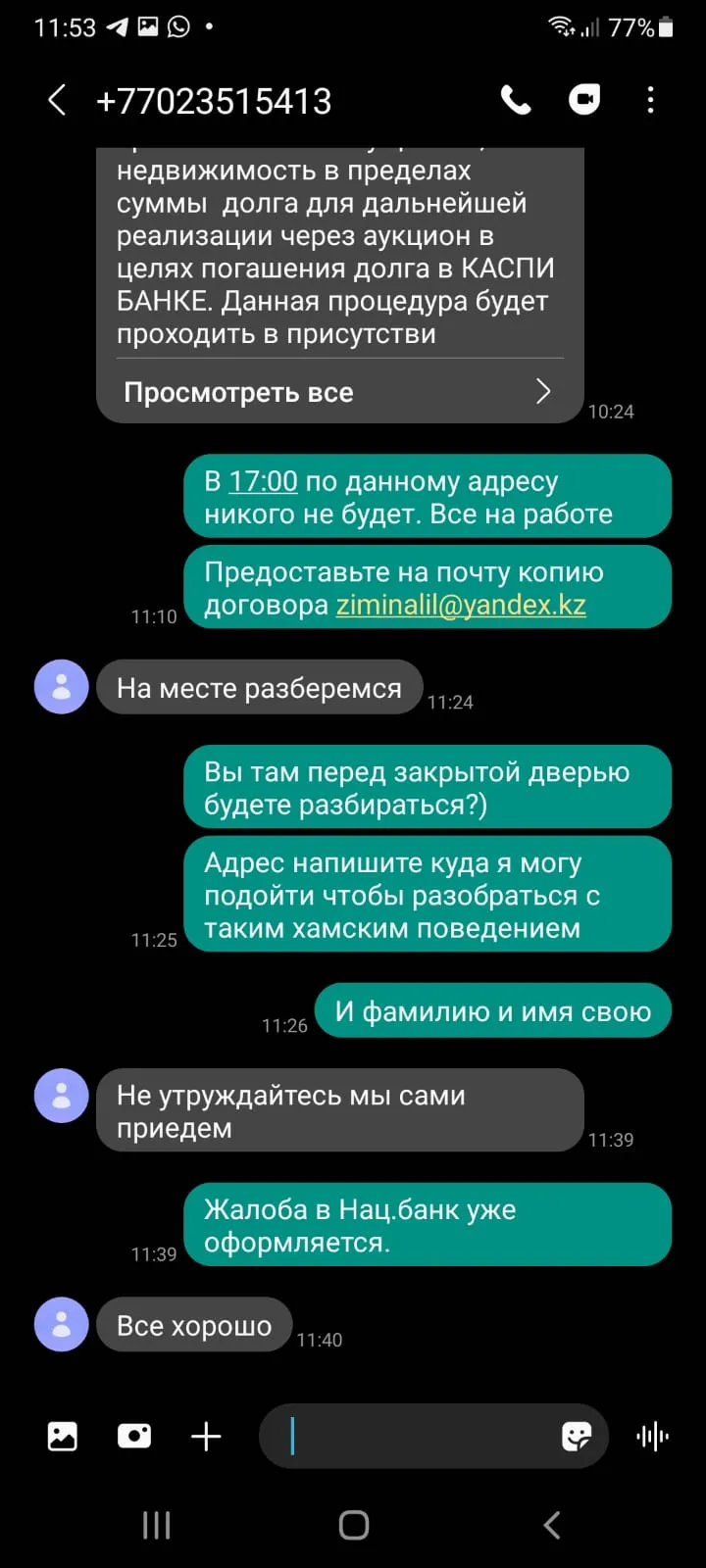Open the sticker and emoji picker
Viewport: 706px width, 1568px height.
(x=577, y=1437)
